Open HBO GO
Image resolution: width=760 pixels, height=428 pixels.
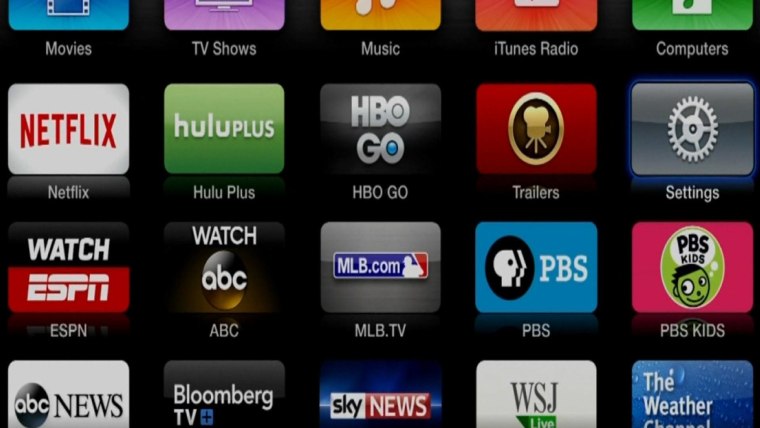coord(380,129)
